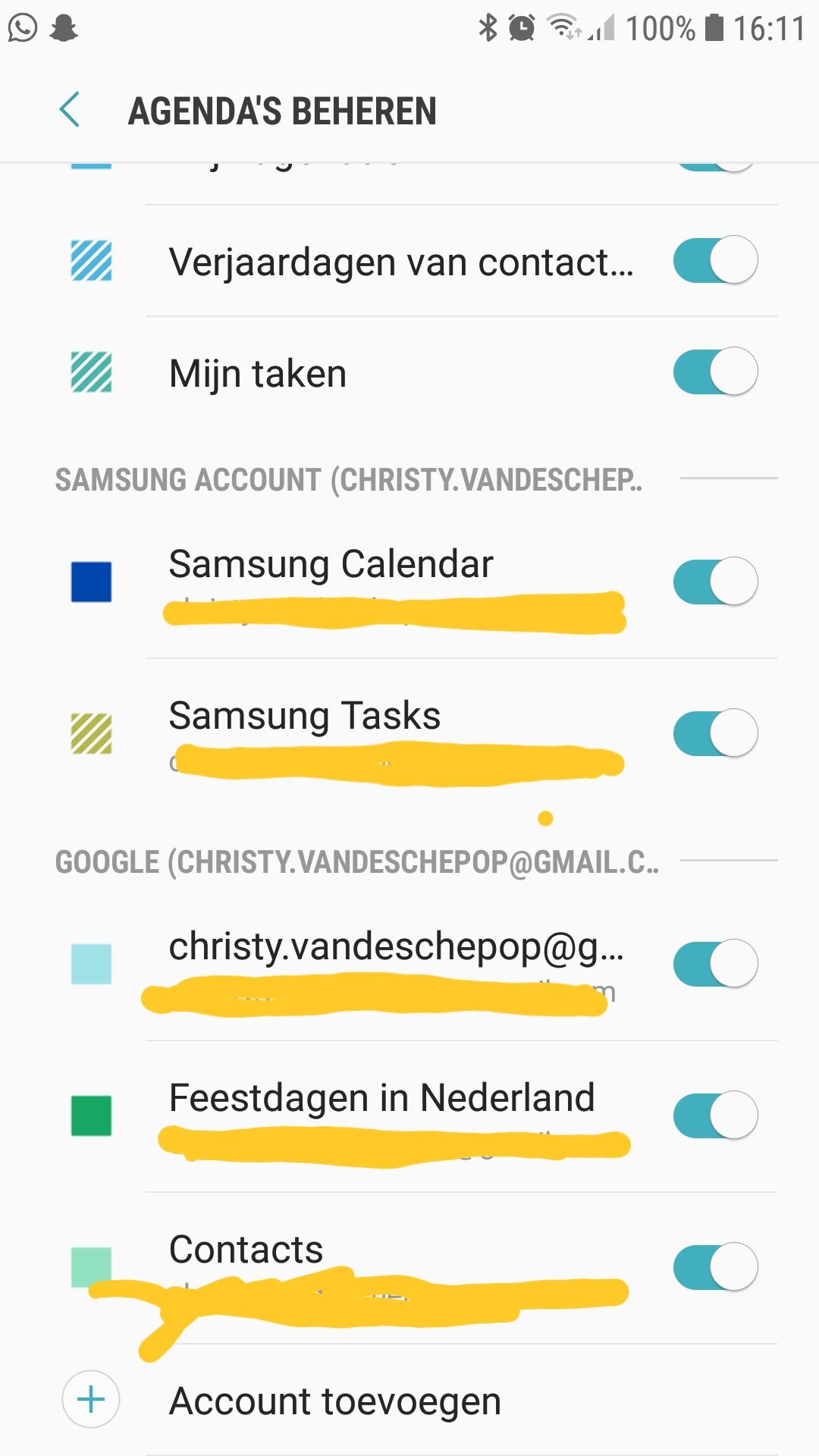Viewport: 819px width, 1456px height.
Task: Toggle the christy.vandeschepop Google calendar
Action: pos(715,963)
